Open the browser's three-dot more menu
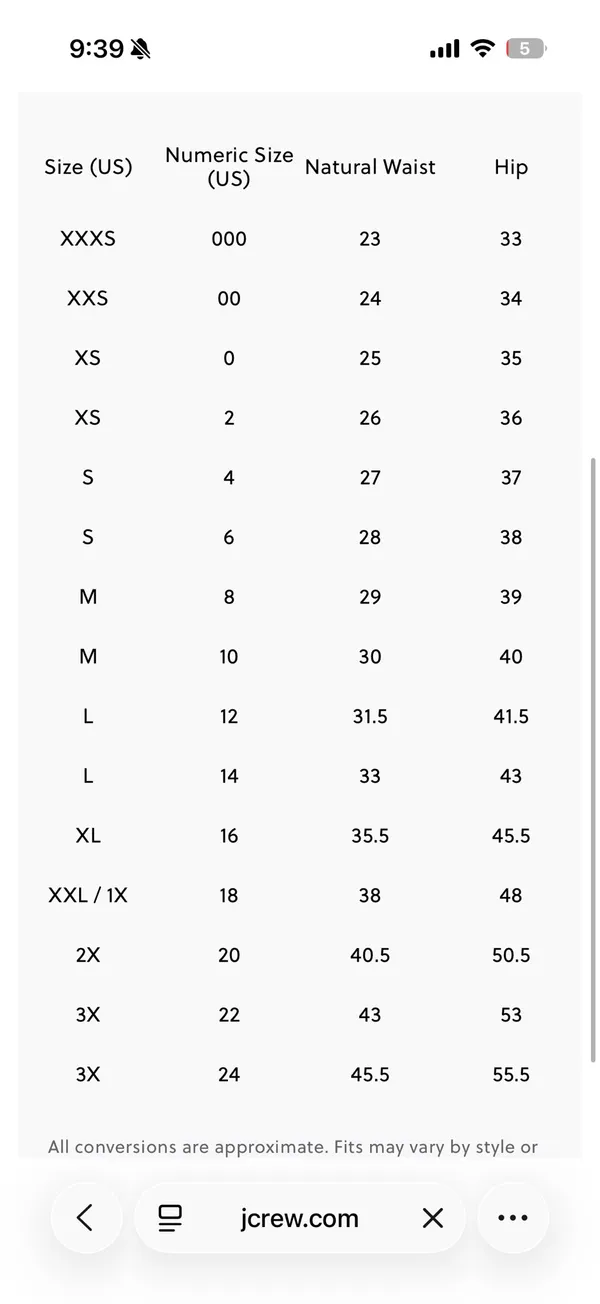 click(x=513, y=1217)
